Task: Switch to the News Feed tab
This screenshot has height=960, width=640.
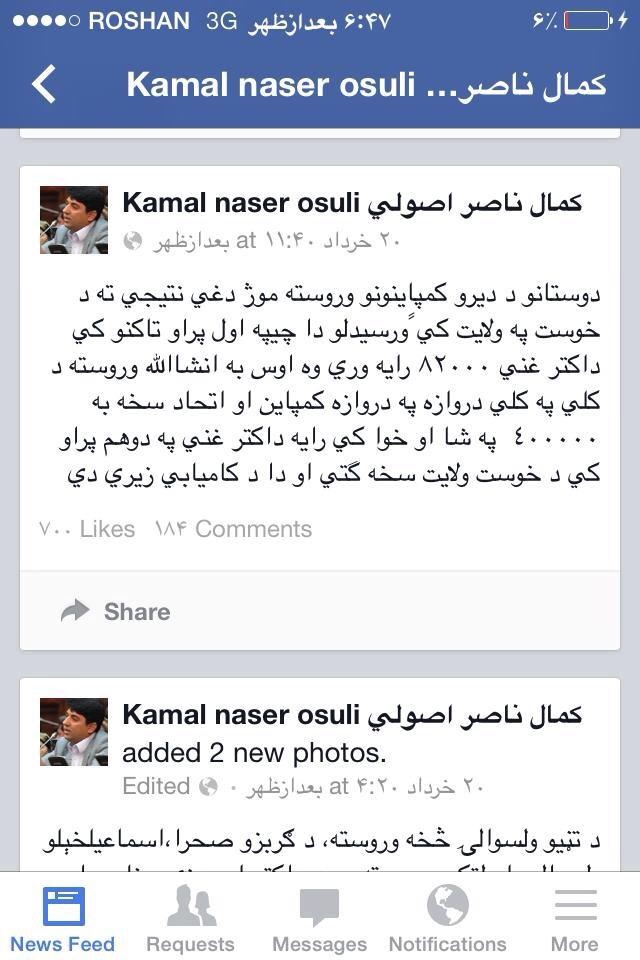Action: (63, 919)
